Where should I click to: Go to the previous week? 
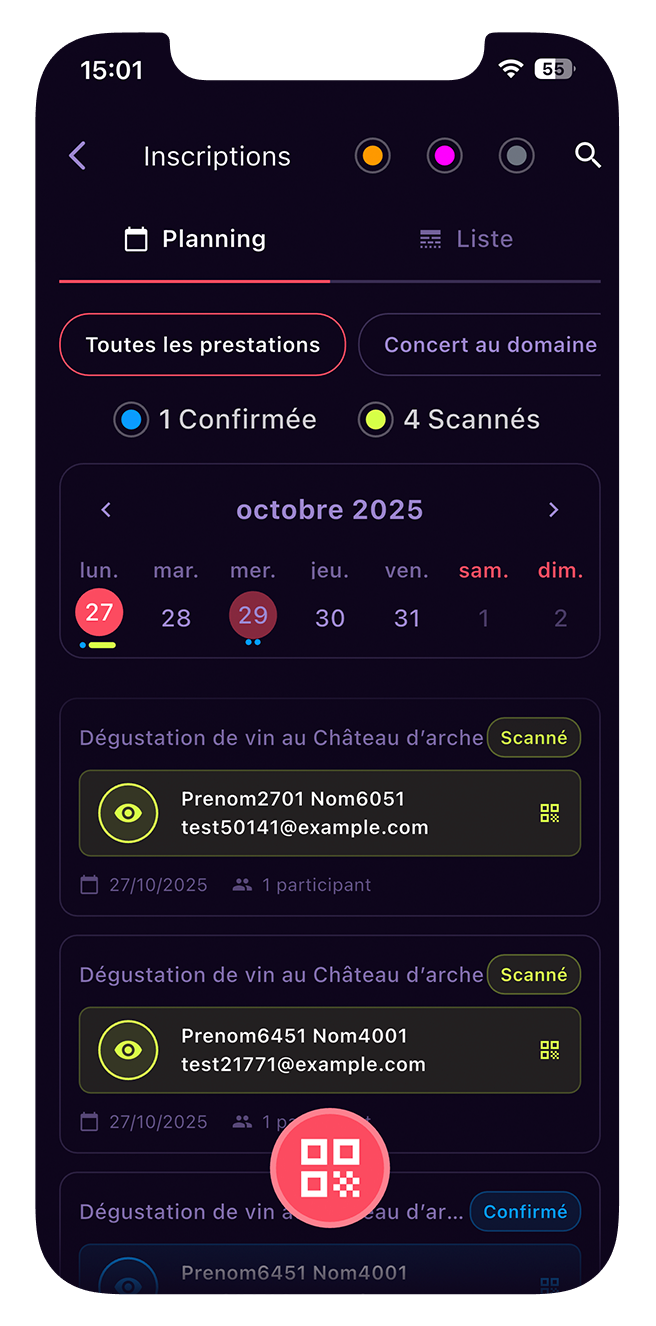(107, 510)
